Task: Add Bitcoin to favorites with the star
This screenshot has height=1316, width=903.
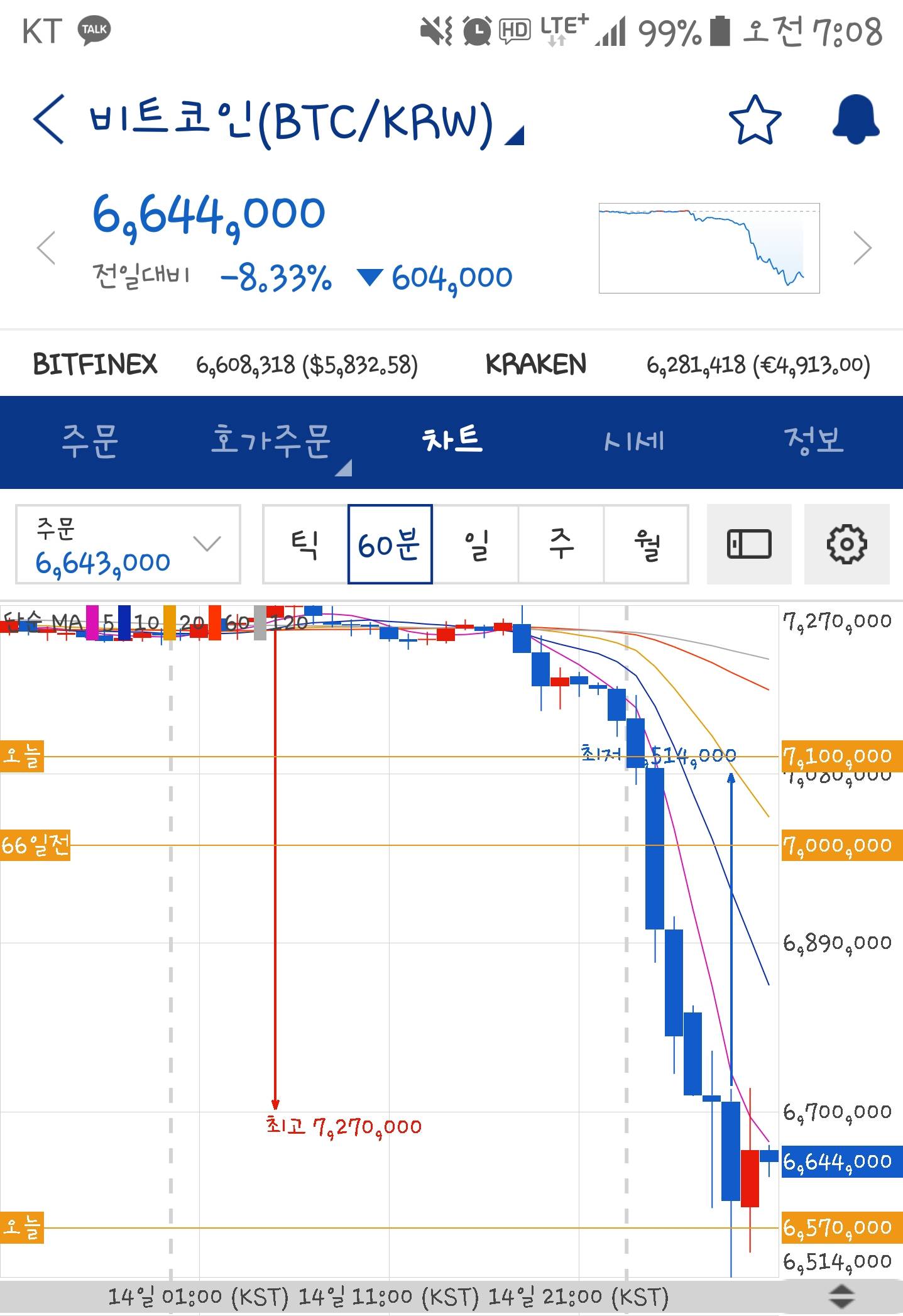Action: 755,120
